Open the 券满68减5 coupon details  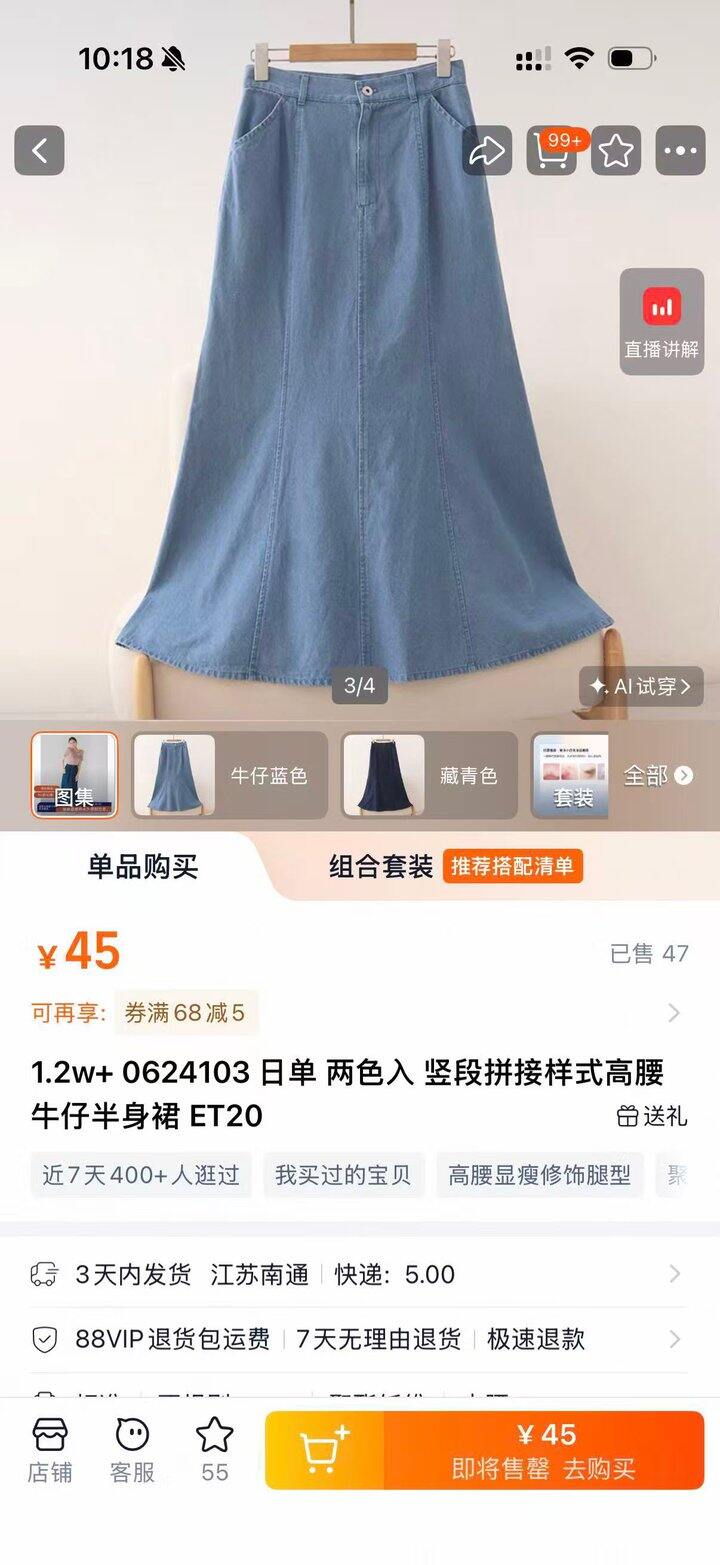click(x=185, y=1013)
